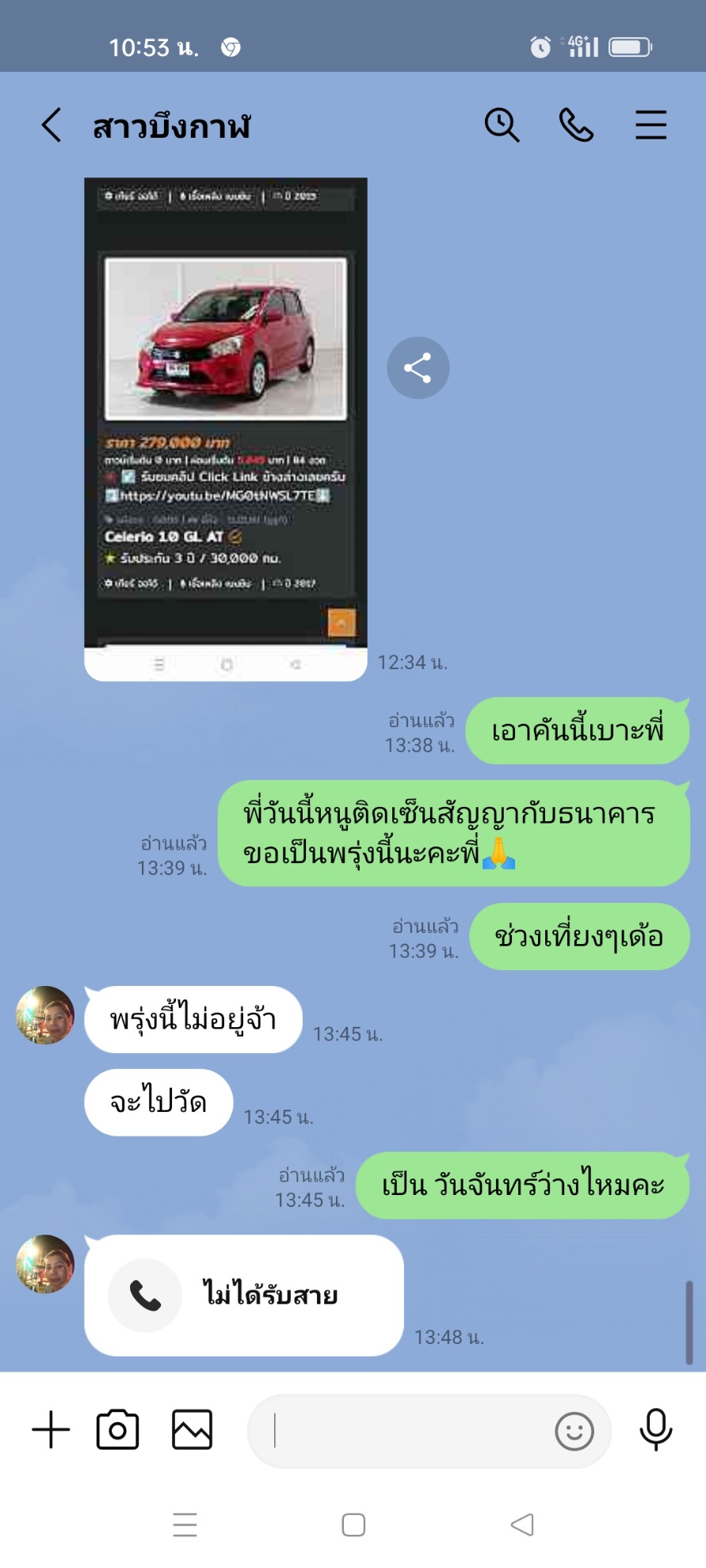
Task: Go back from the สาวบึงกาฬ chat
Action: click(x=52, y=125)
